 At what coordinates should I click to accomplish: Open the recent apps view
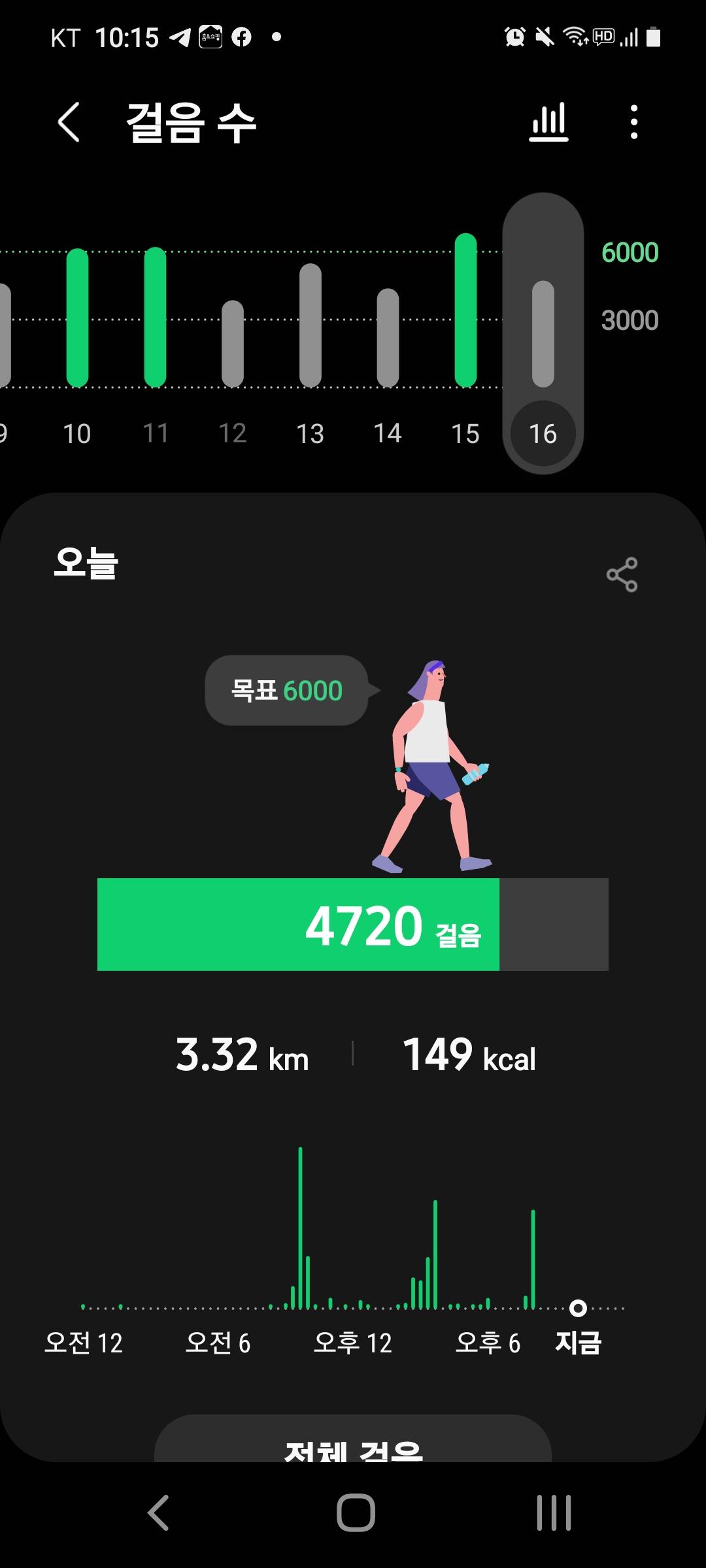pyautogui.click(x=553, y=1513)
